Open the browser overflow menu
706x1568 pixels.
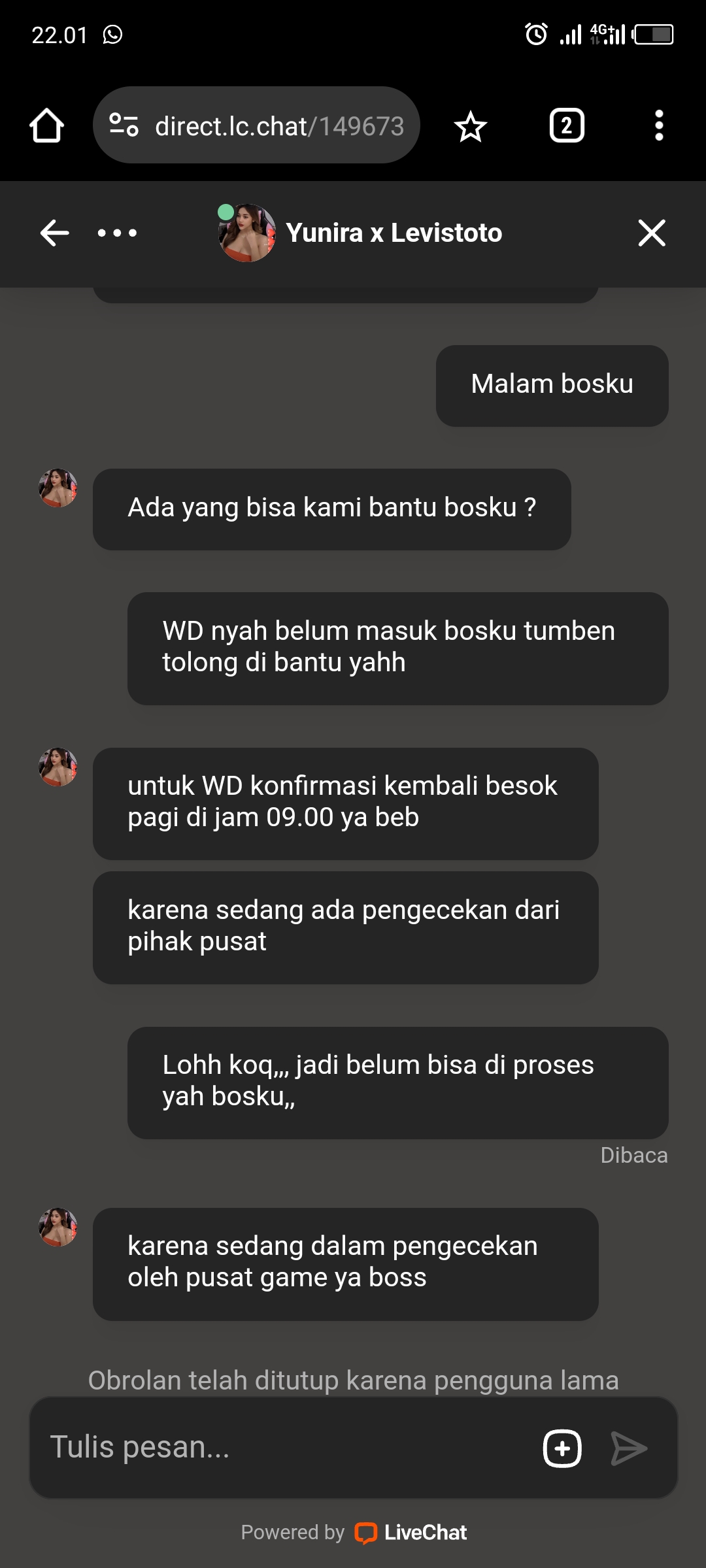pos(659,125)
